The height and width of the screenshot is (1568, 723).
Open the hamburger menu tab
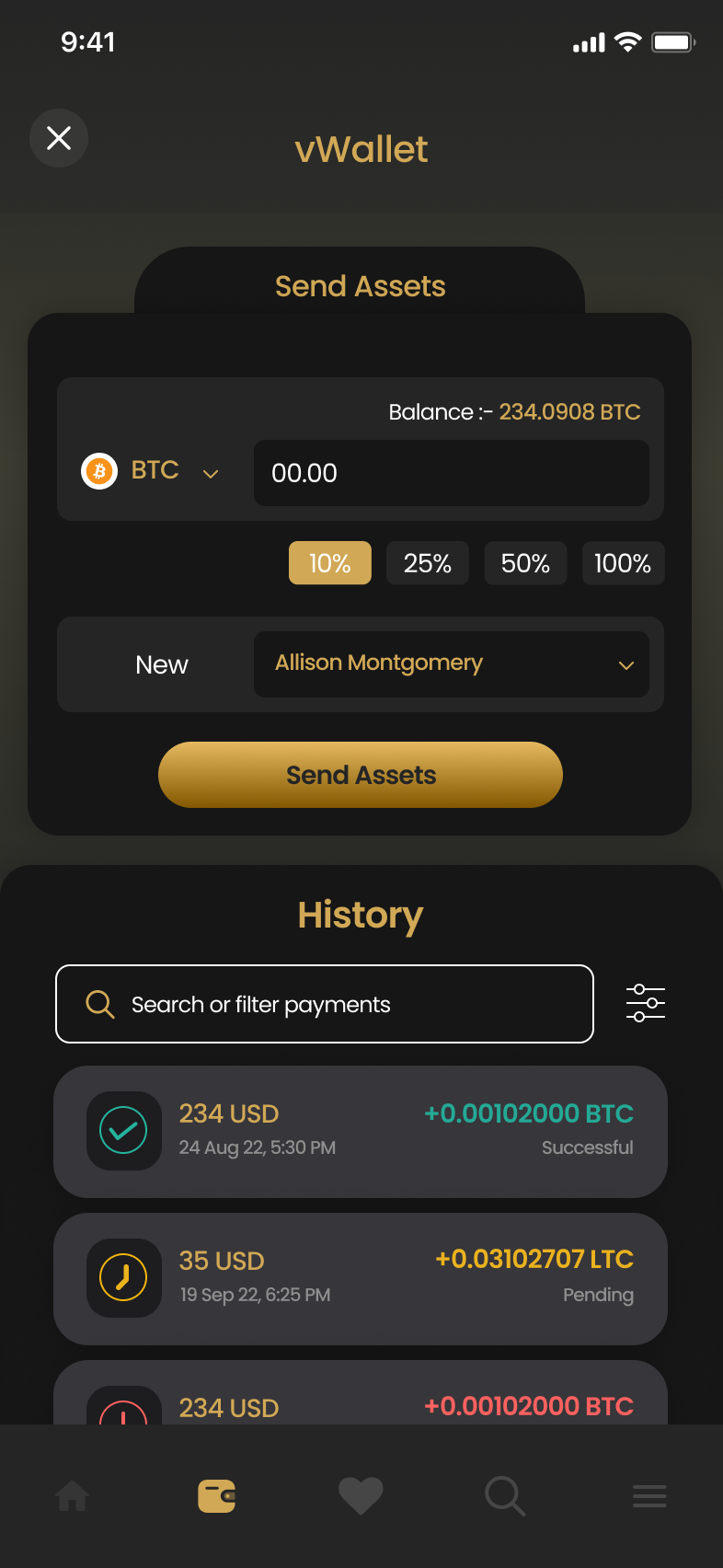pos(649,1496)
